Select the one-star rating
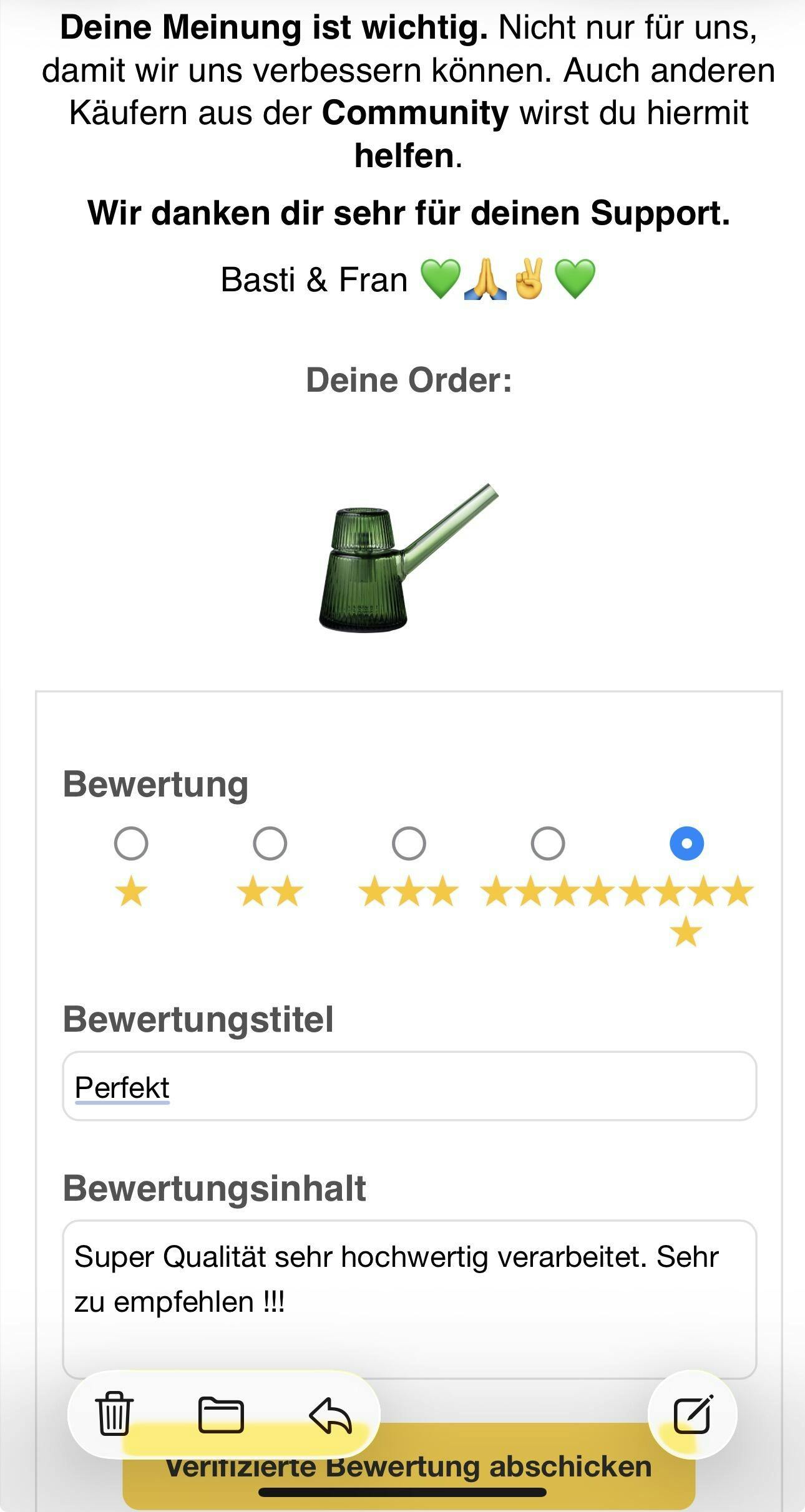 131,843
